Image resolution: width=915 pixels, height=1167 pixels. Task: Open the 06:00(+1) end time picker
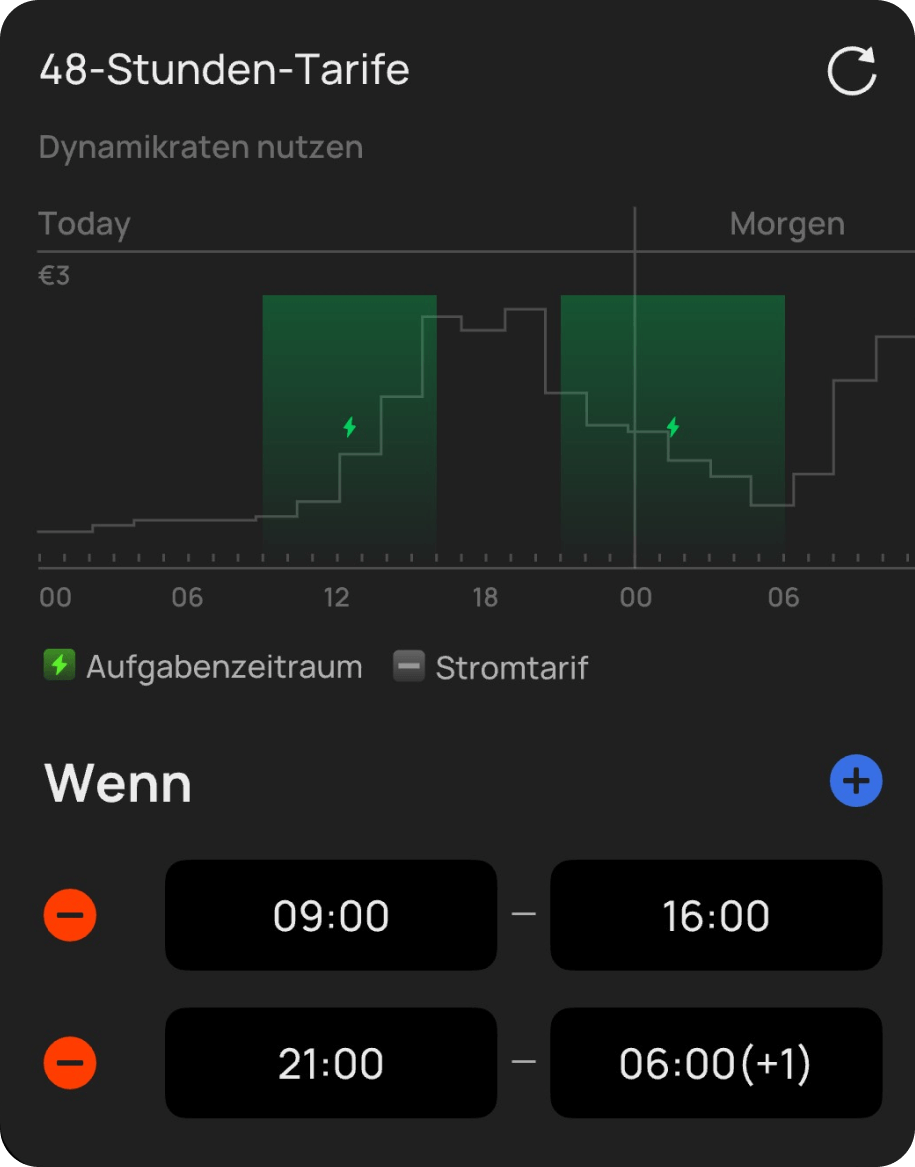pos(716,1063)
